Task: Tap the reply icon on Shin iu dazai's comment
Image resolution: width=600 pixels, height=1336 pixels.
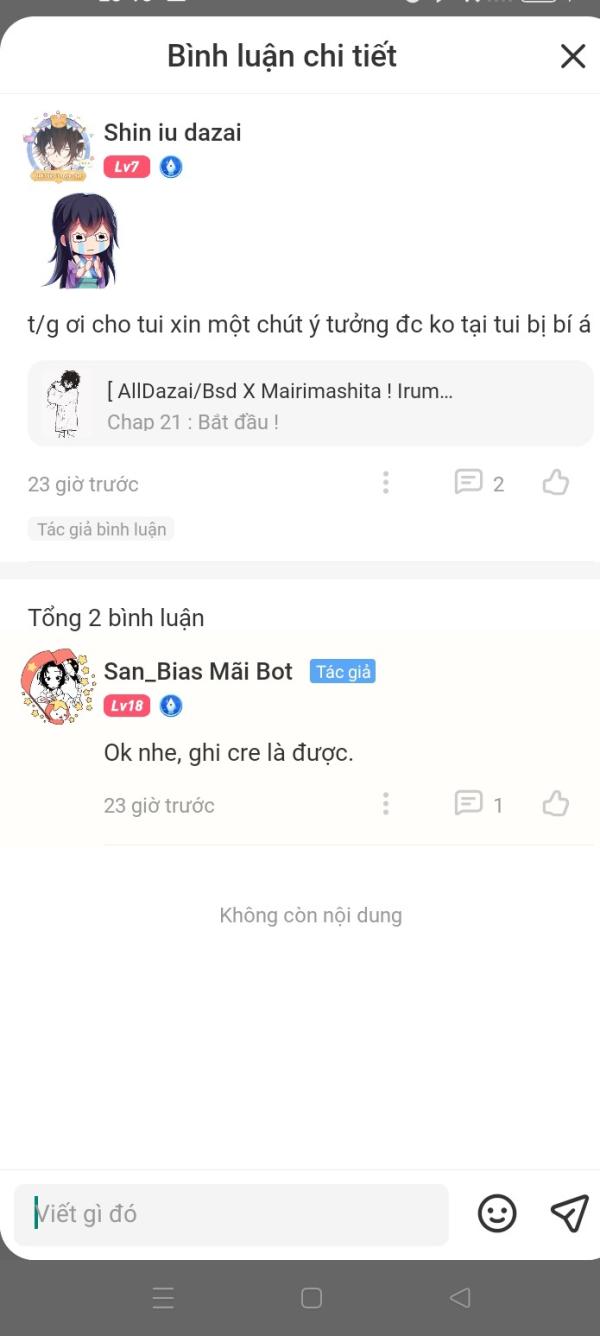Action: tap(469, 483)
